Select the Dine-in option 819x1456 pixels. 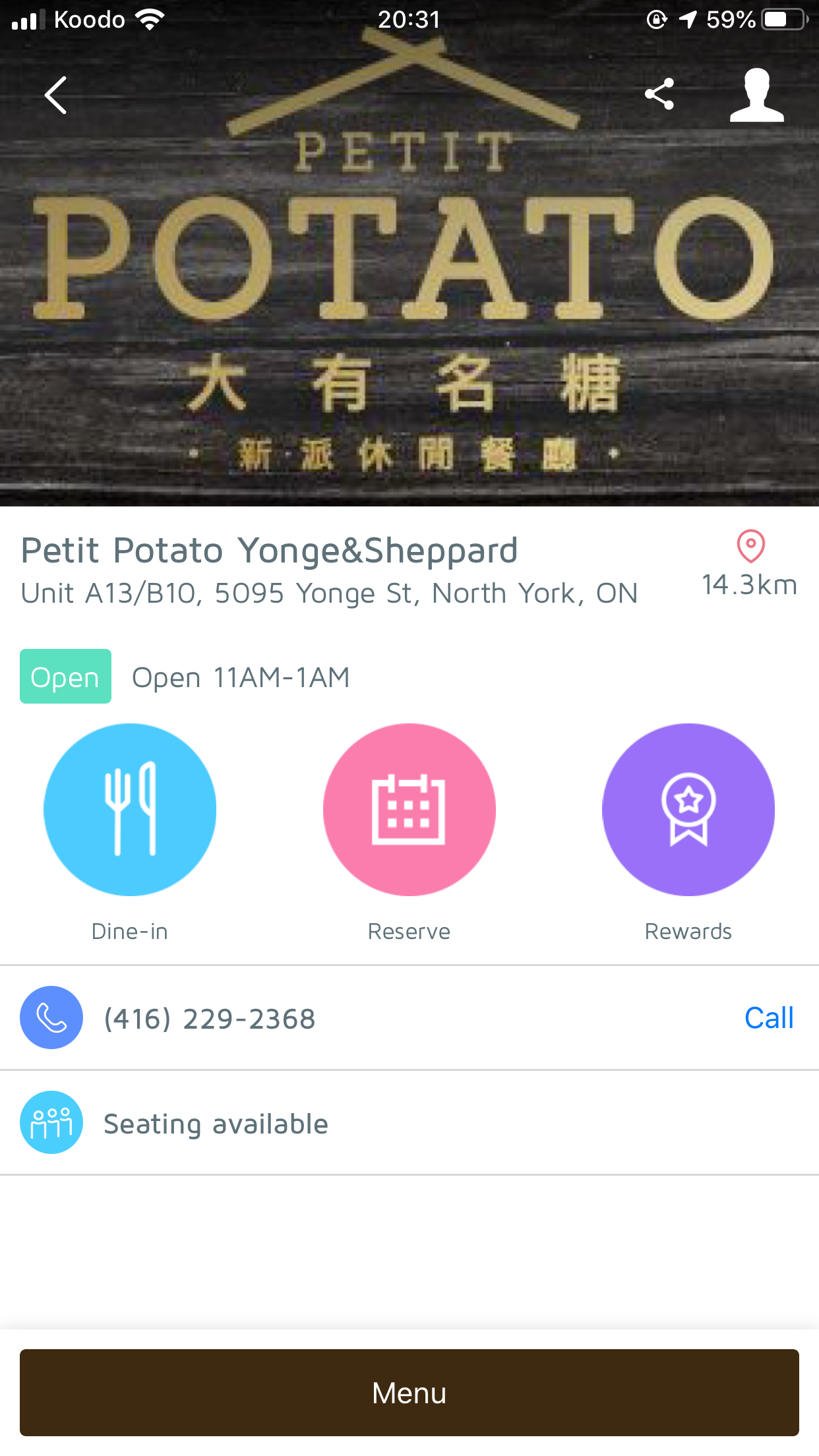tap(130, 810)
